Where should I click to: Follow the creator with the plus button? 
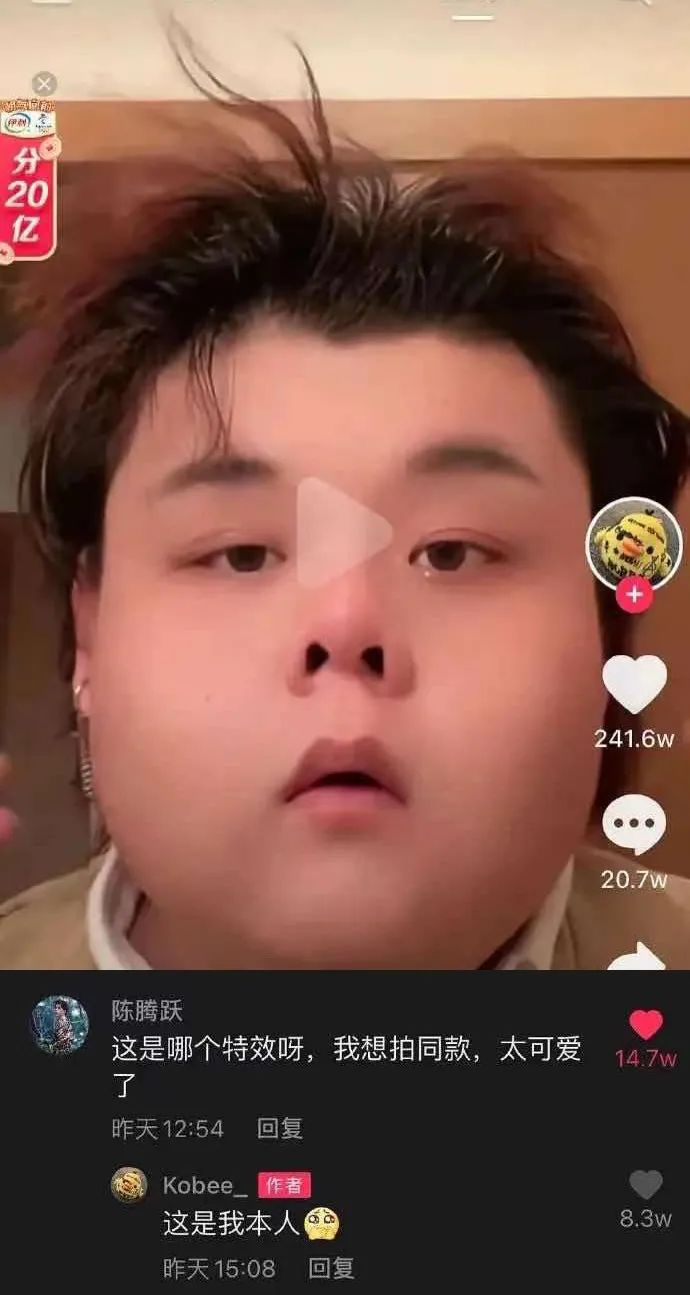[633, 596]
